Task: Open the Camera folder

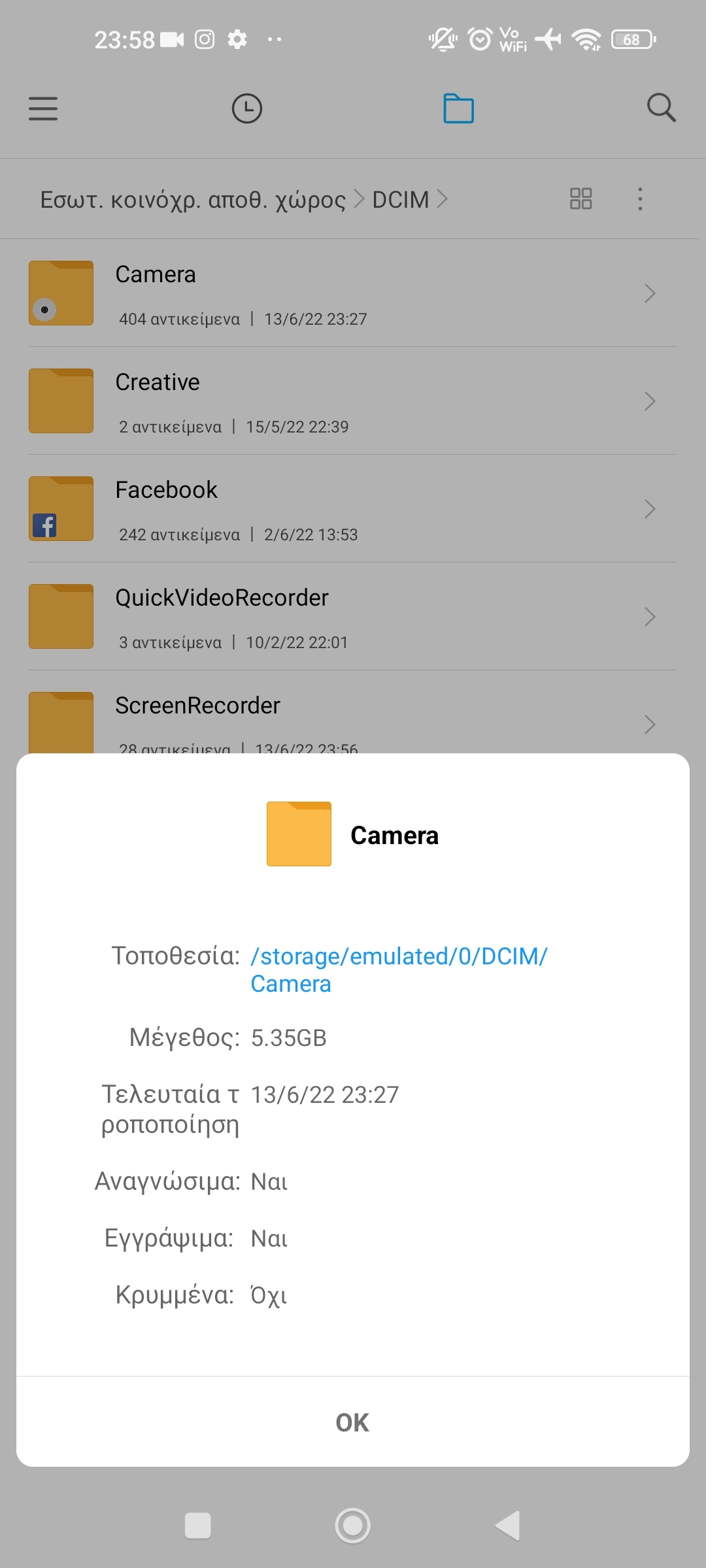Action: pyautogui.click(x=353, y=293)
